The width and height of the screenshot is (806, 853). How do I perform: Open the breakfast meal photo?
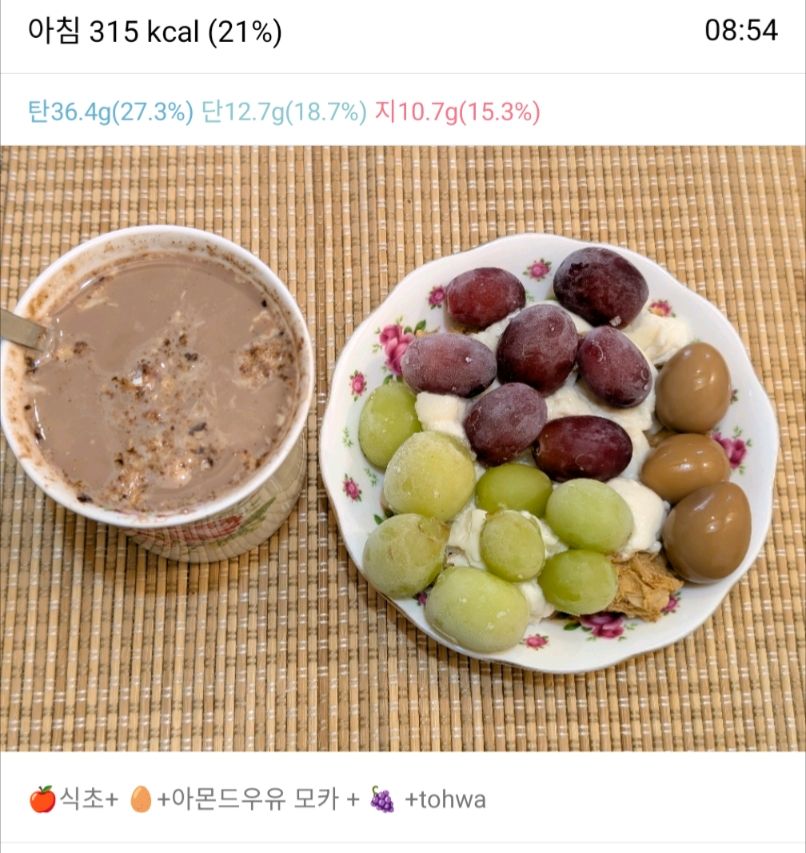[402, 448]
